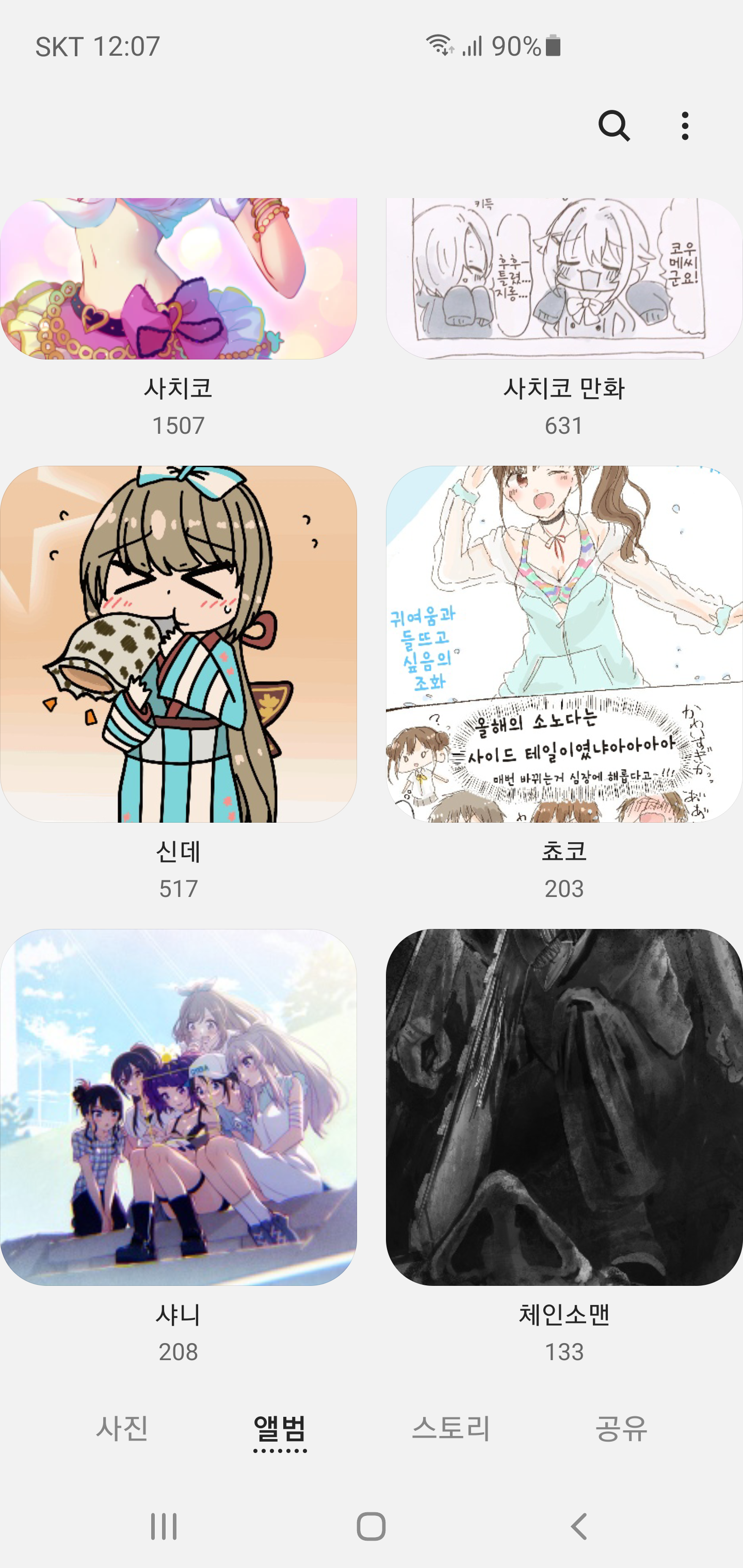
Task: Tap the system back button
Action: (x=579, y=1526)
